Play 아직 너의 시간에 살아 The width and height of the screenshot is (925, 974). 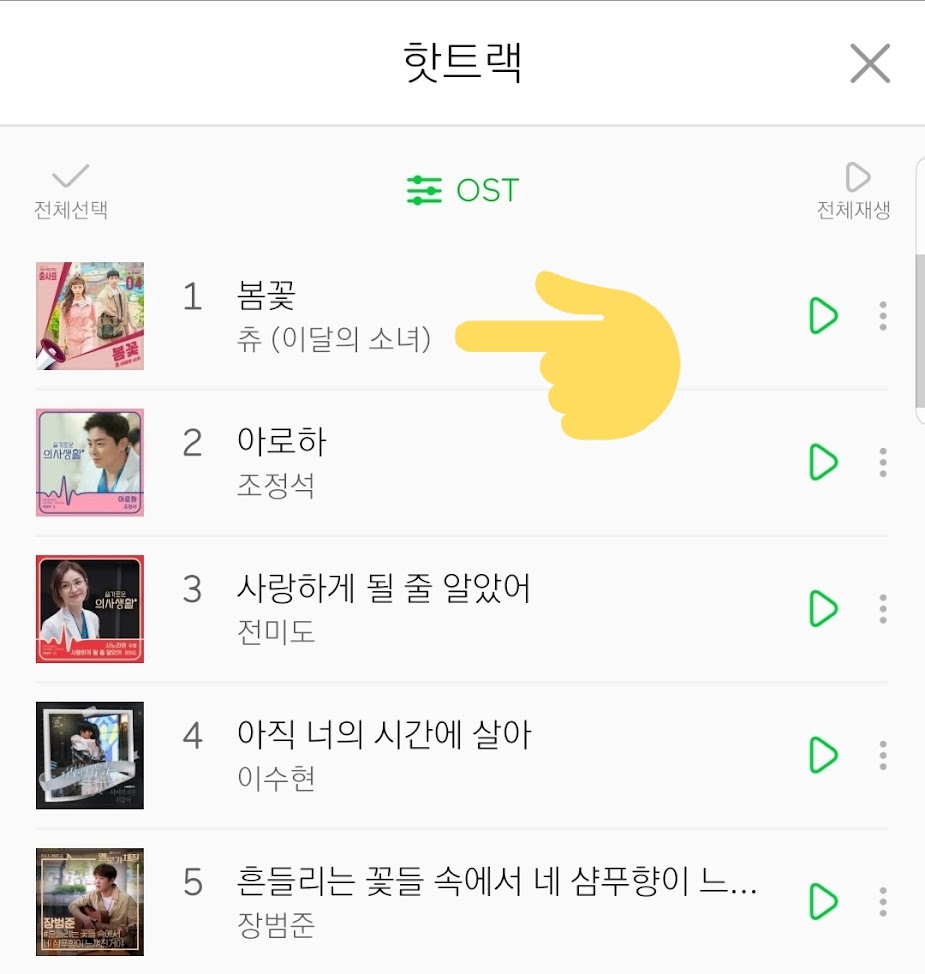click(822, 755)
